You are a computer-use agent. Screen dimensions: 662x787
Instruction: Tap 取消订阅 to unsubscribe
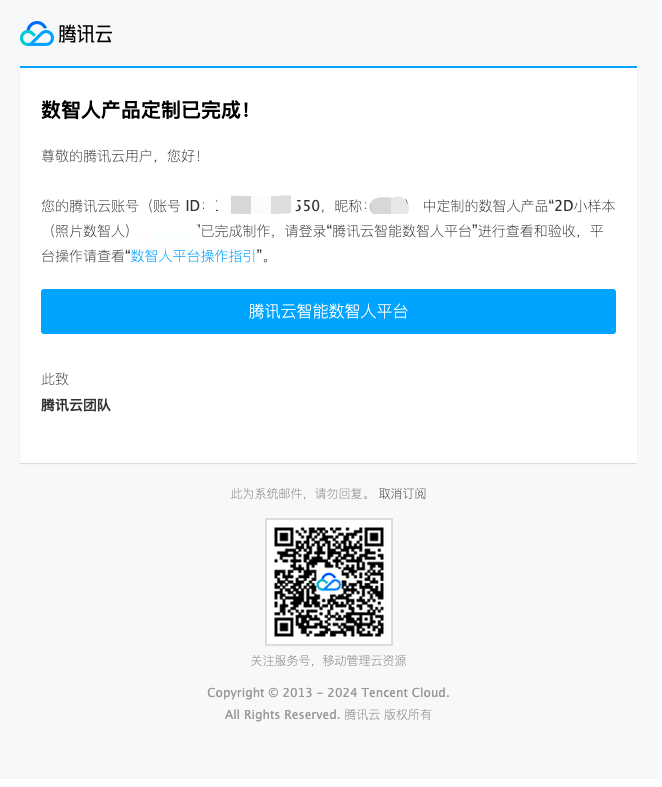click(402, 494)
